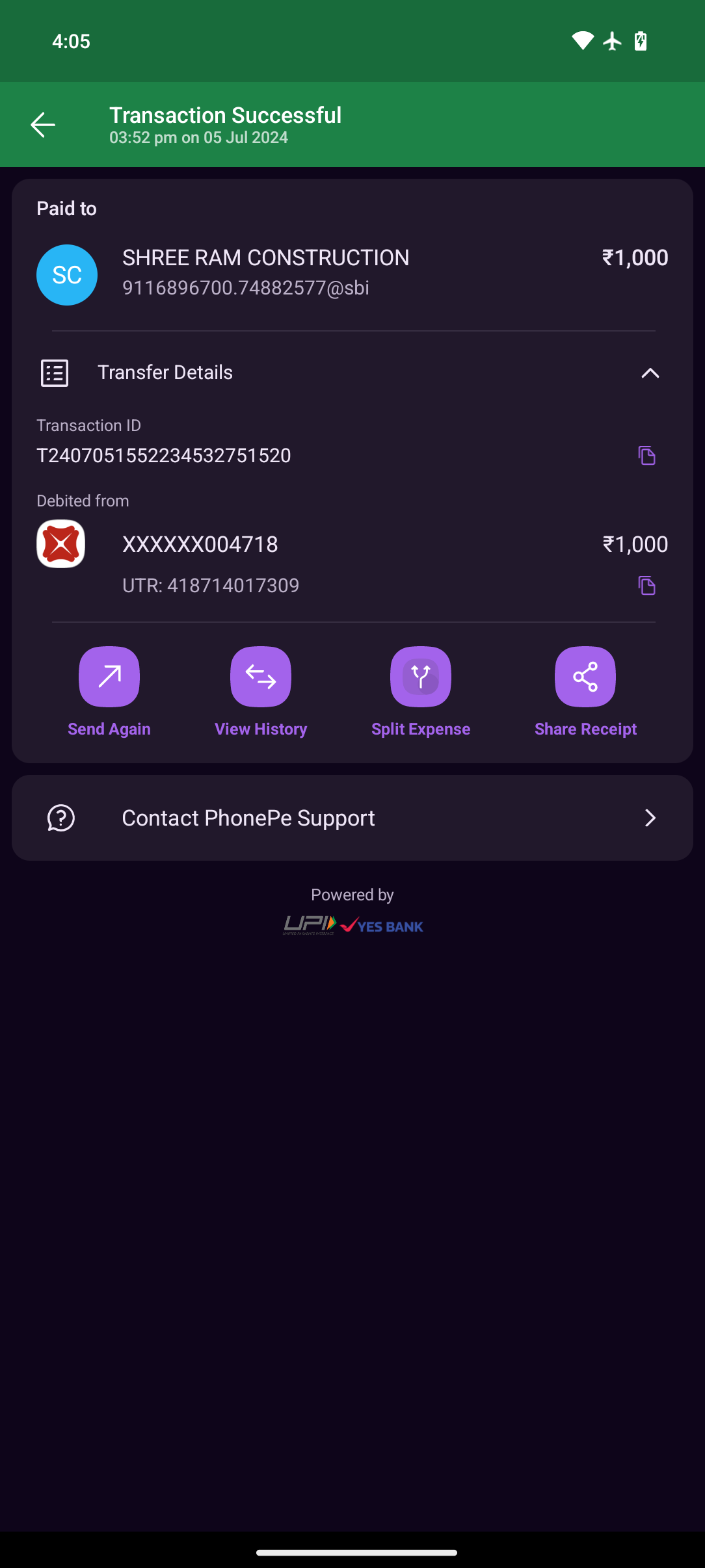Tap Send Again to repeat payment
This screenshot has height=1568, width=705.
pos(109,677)
